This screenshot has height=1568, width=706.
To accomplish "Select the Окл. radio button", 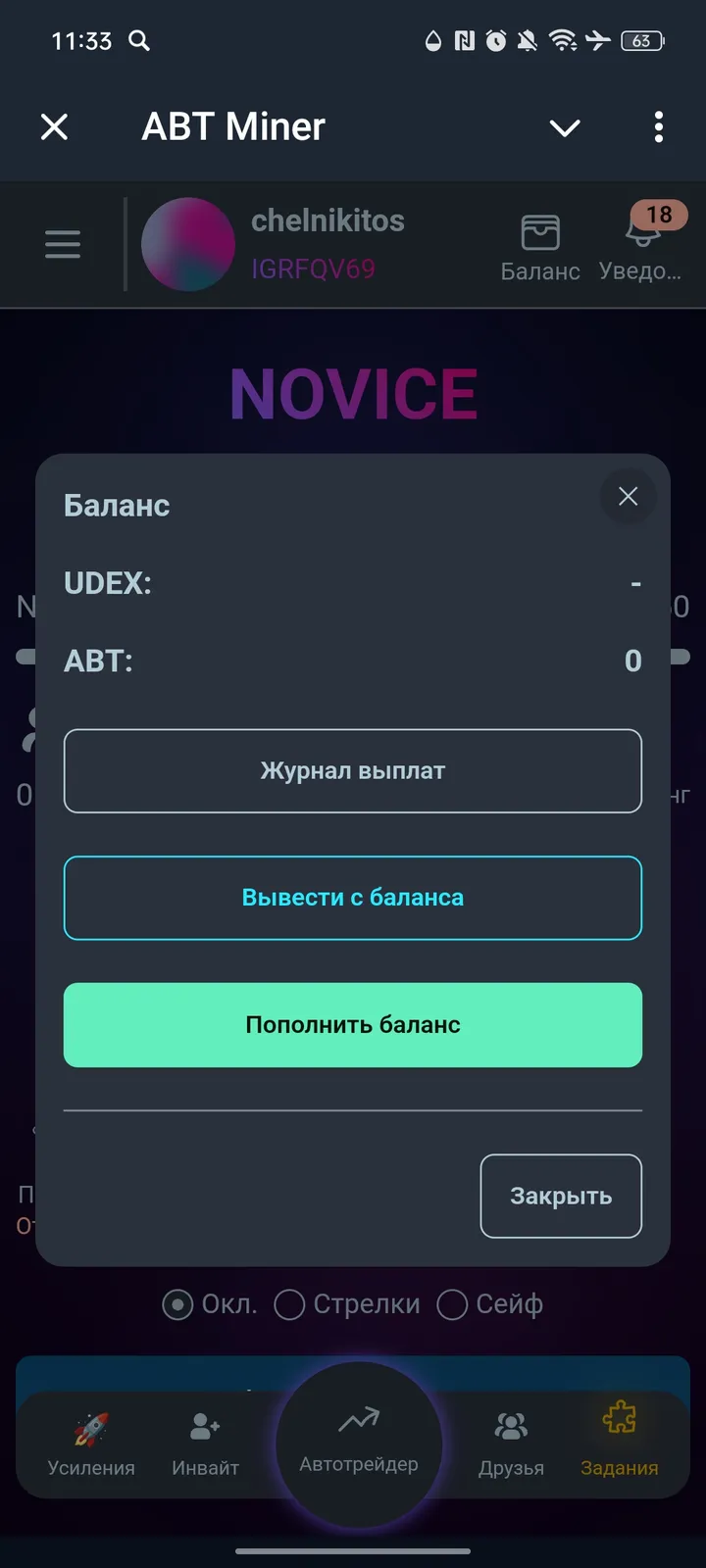I will 177,1304.
